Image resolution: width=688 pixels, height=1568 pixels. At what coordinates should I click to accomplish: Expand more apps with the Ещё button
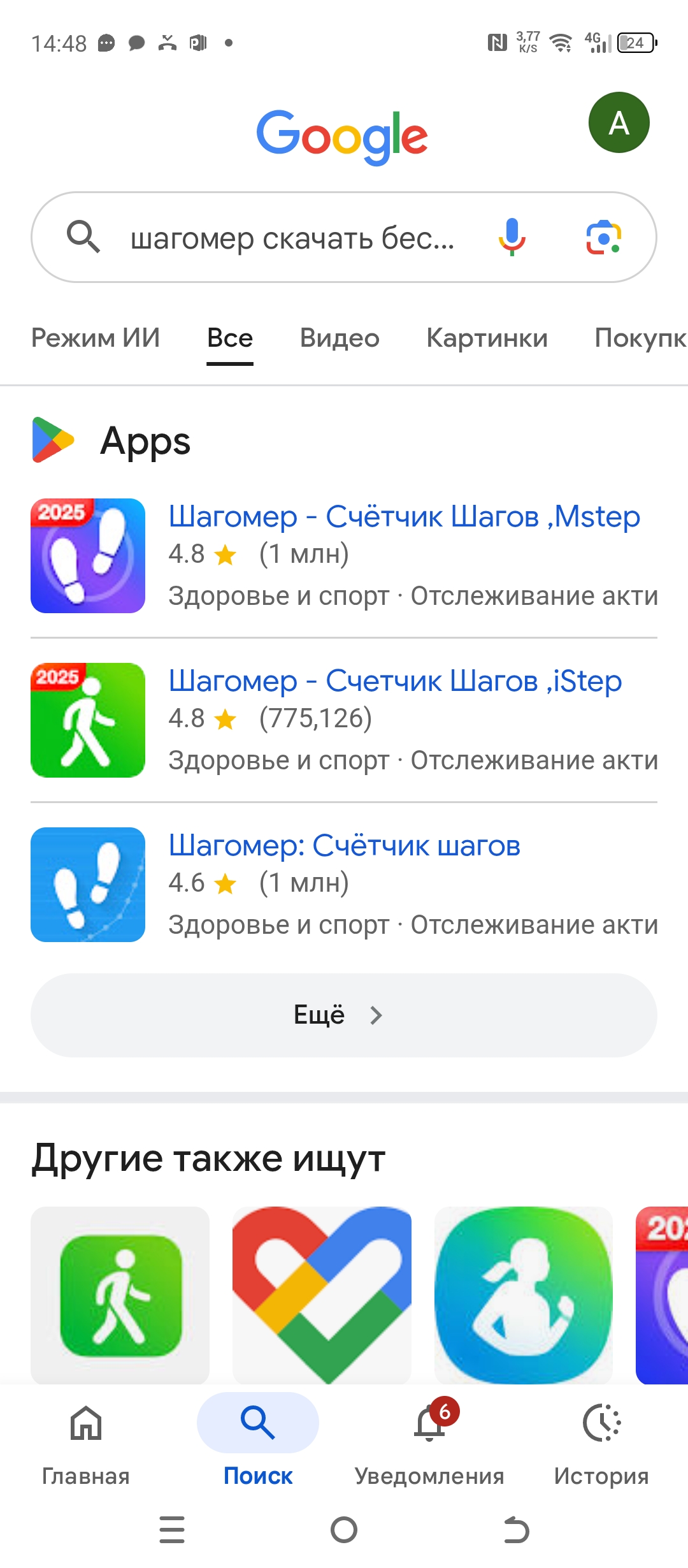click(x=344, y=1015)
